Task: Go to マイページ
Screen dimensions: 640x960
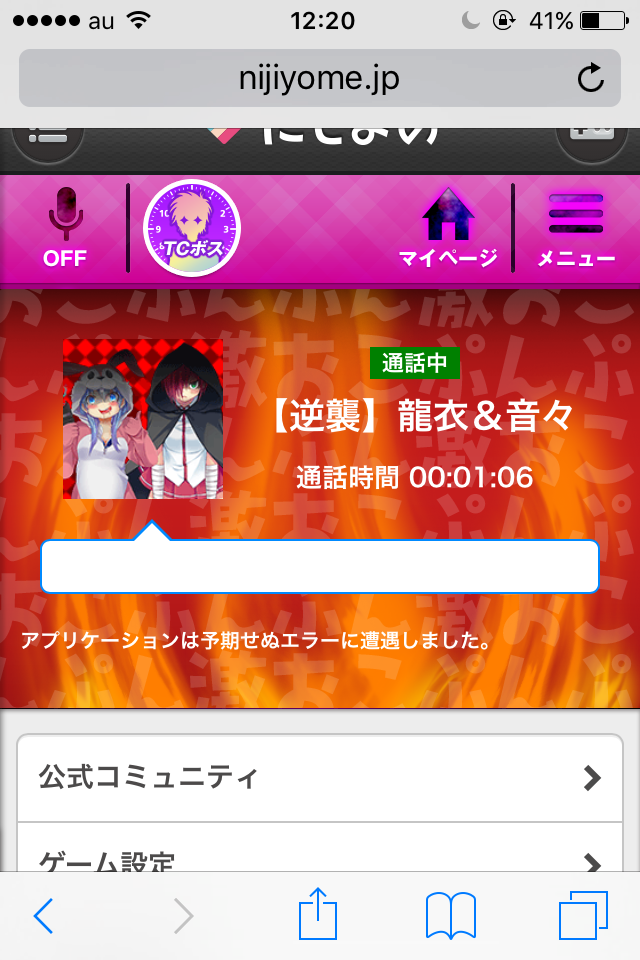Action: [x=447, y=228]
